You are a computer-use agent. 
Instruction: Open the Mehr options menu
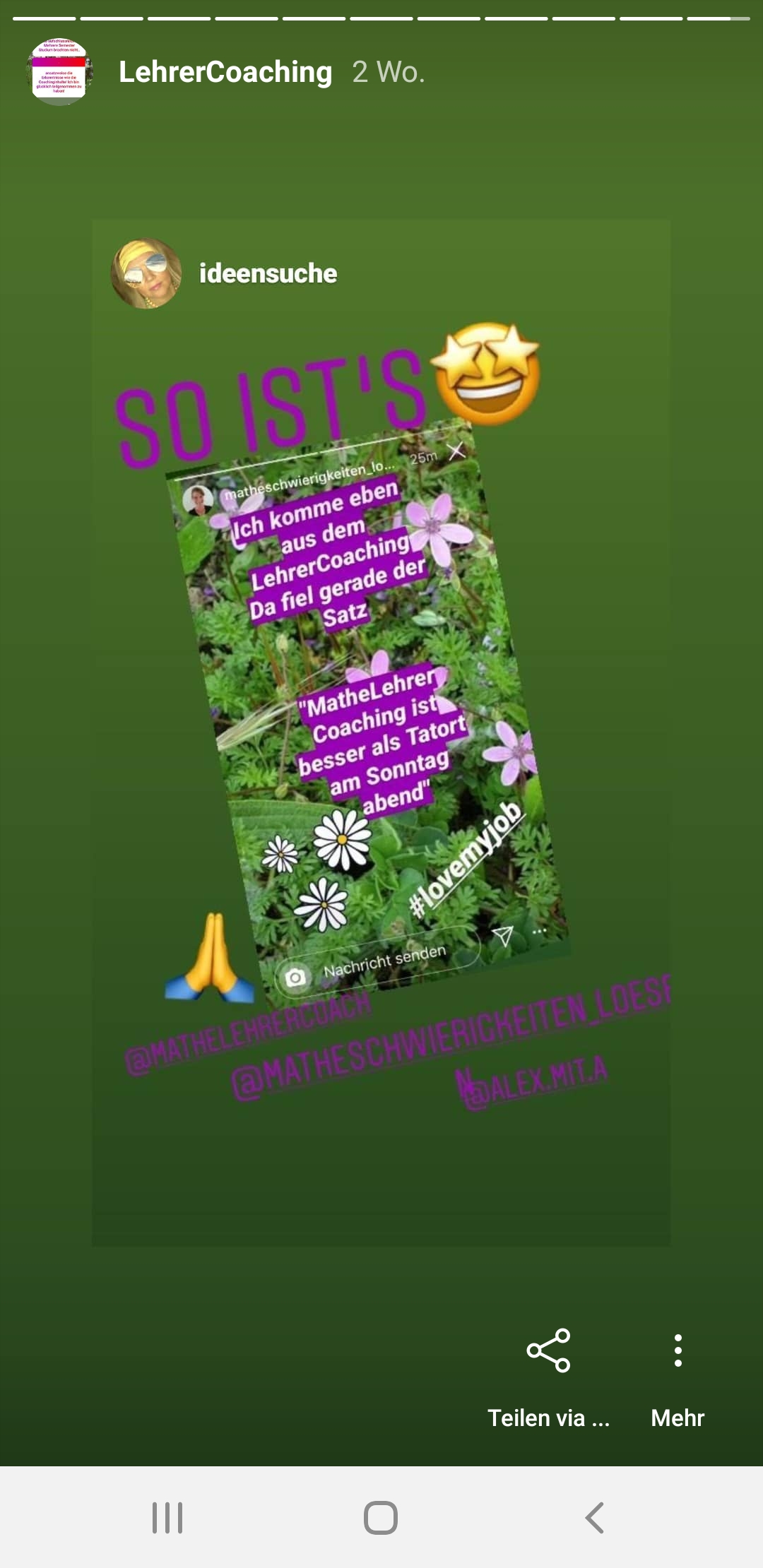[678, 1376]
